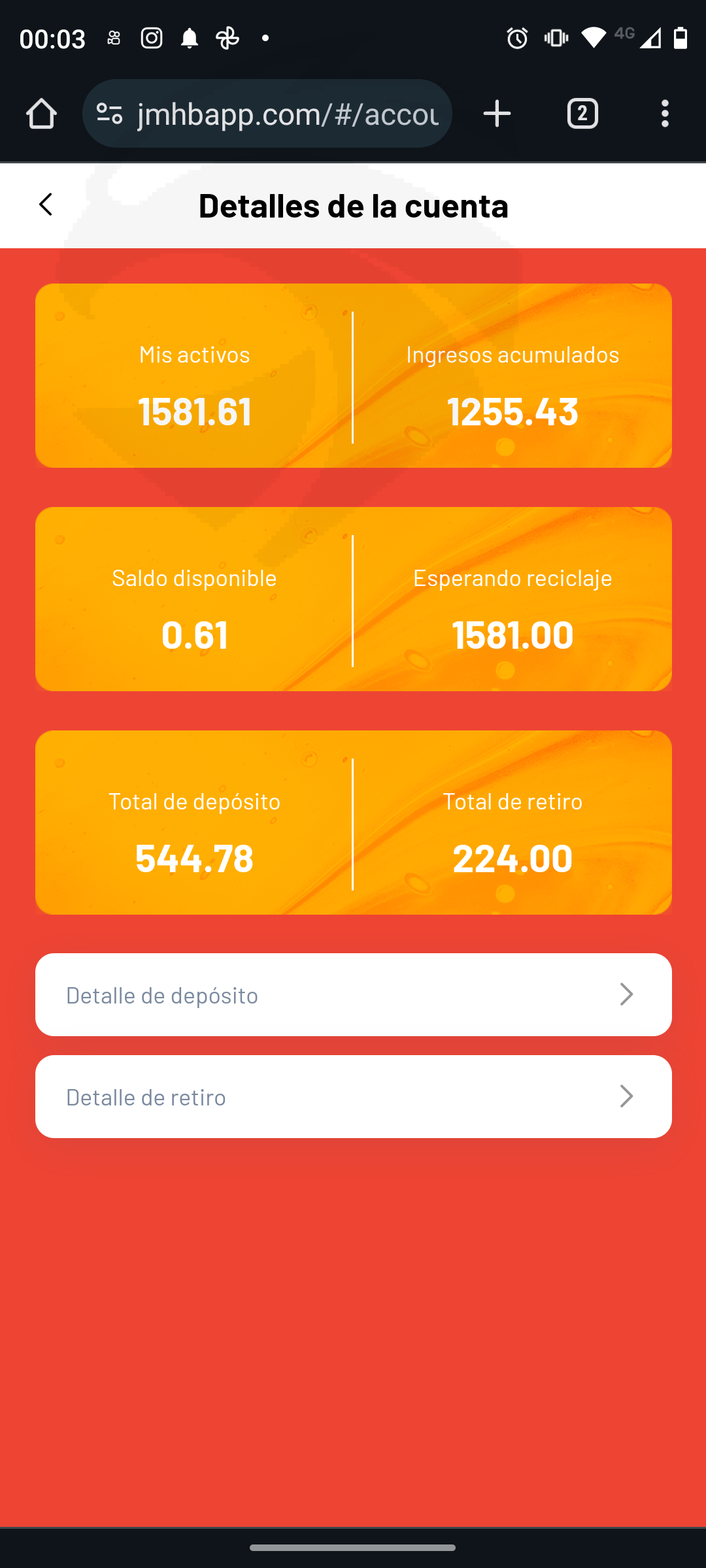Open Detalle de depósito
Image resolution: width=706 pixels, height=1568 pixels.
point(353,994)
